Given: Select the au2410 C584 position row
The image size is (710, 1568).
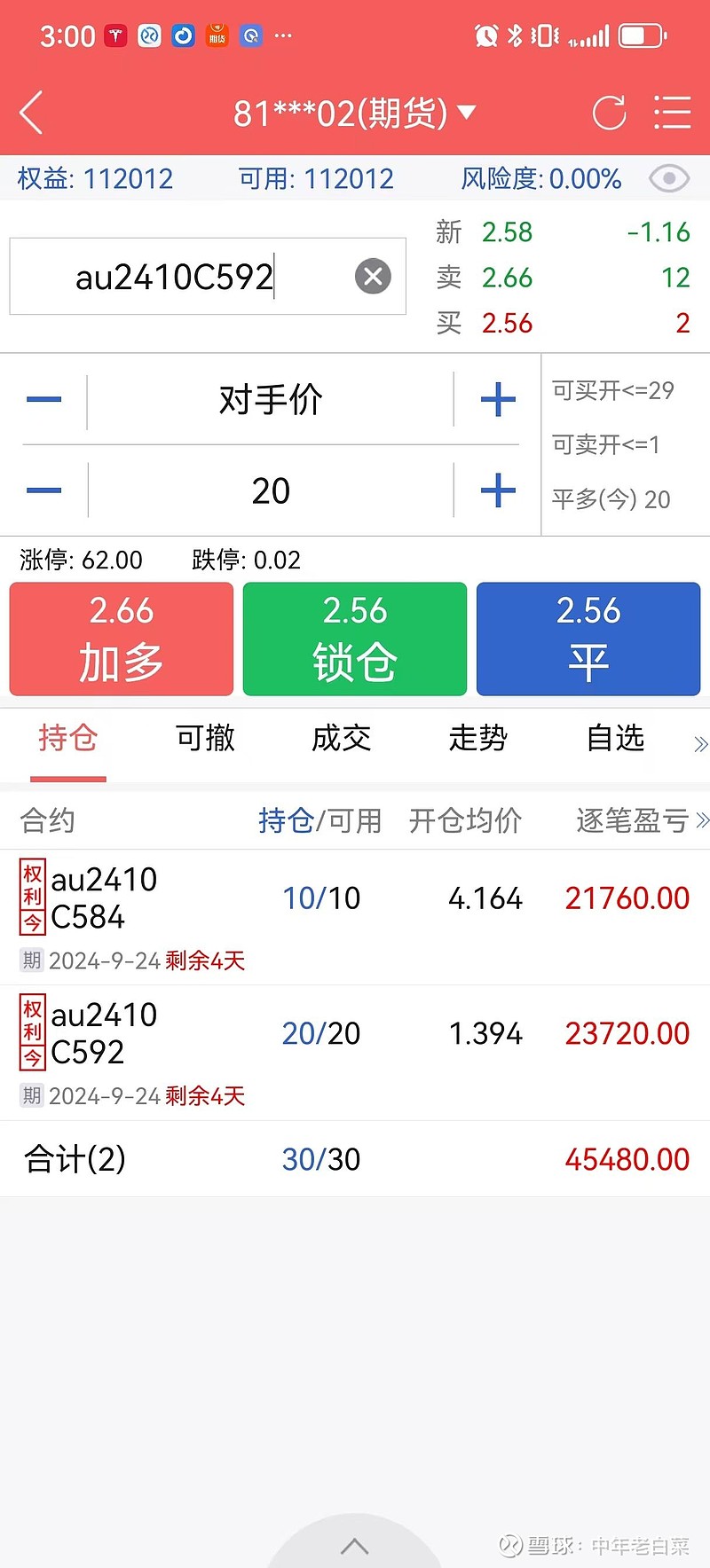Looking at the screenshot, I should pyautogui.click(x=355, y=917).
